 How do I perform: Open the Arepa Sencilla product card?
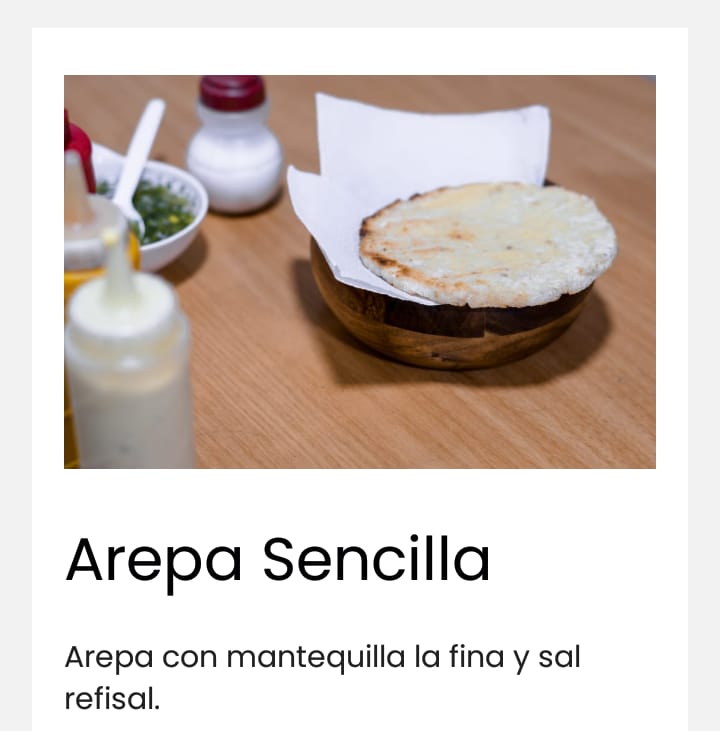pos(277,559)
